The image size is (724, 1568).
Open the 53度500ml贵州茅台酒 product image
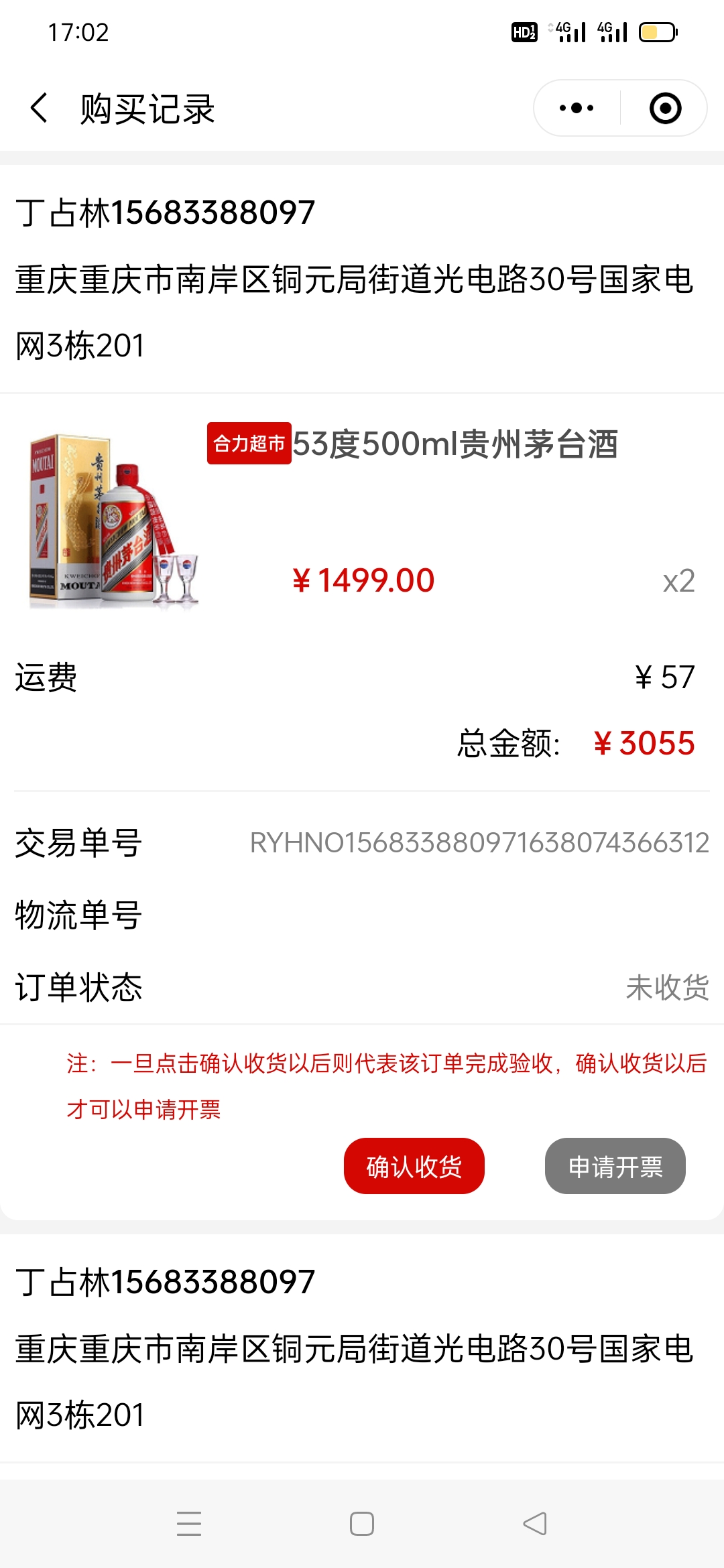coord(113,521)
